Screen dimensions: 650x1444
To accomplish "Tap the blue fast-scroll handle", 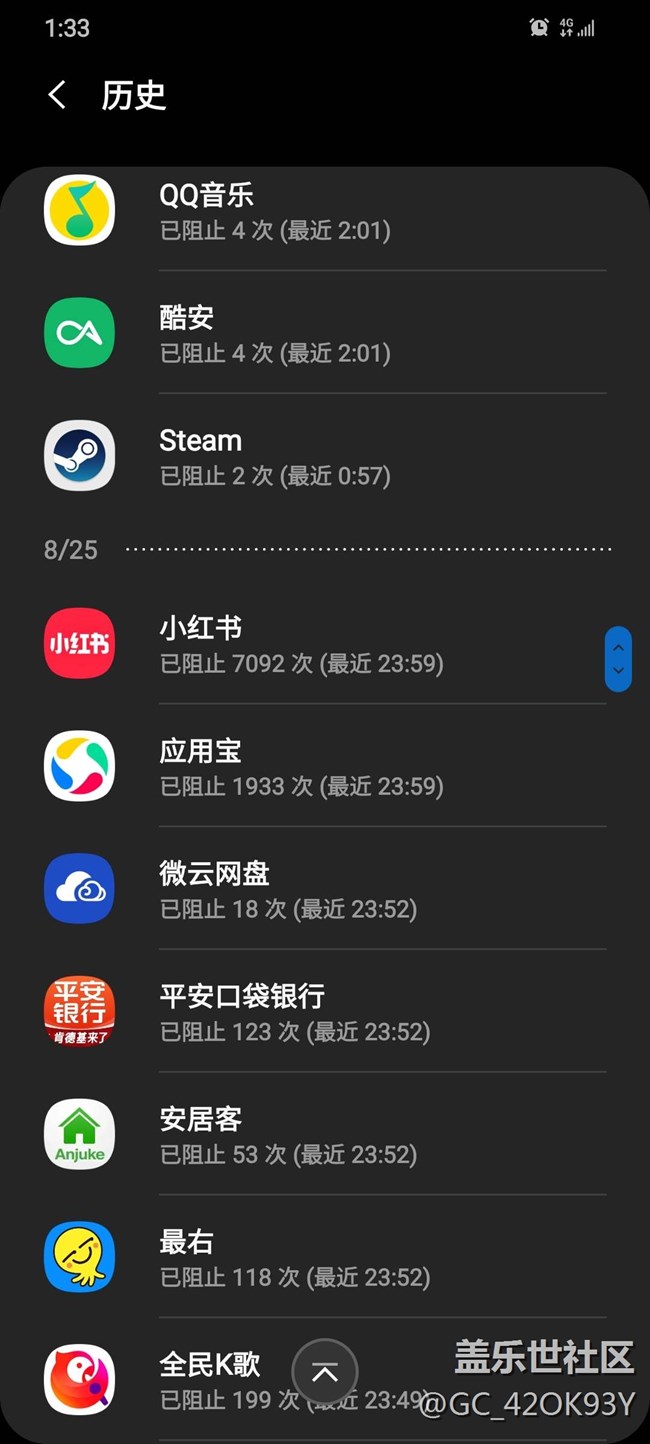I will tap(618, 659).
